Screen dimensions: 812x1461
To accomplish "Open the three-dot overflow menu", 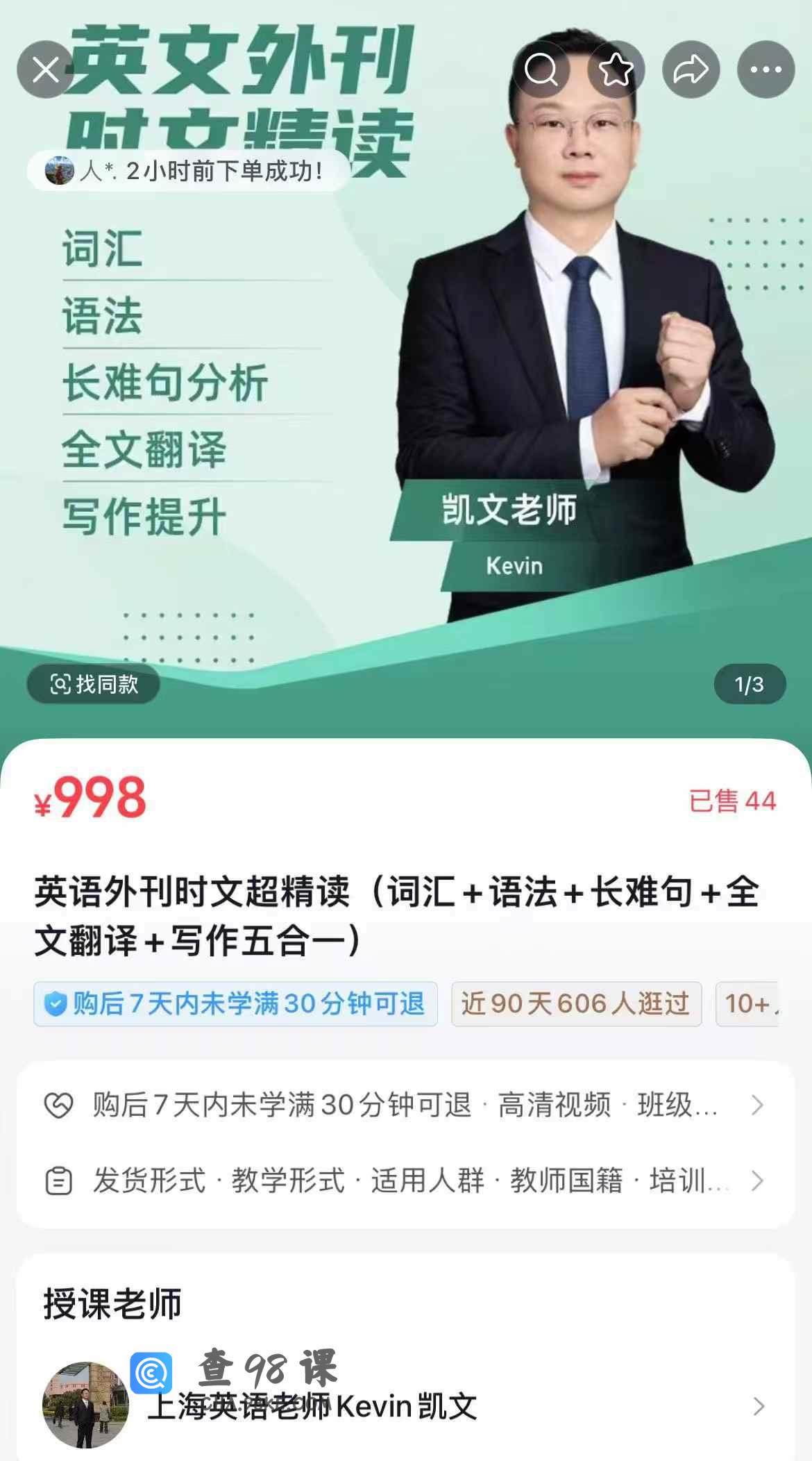I will coord(766,69).
